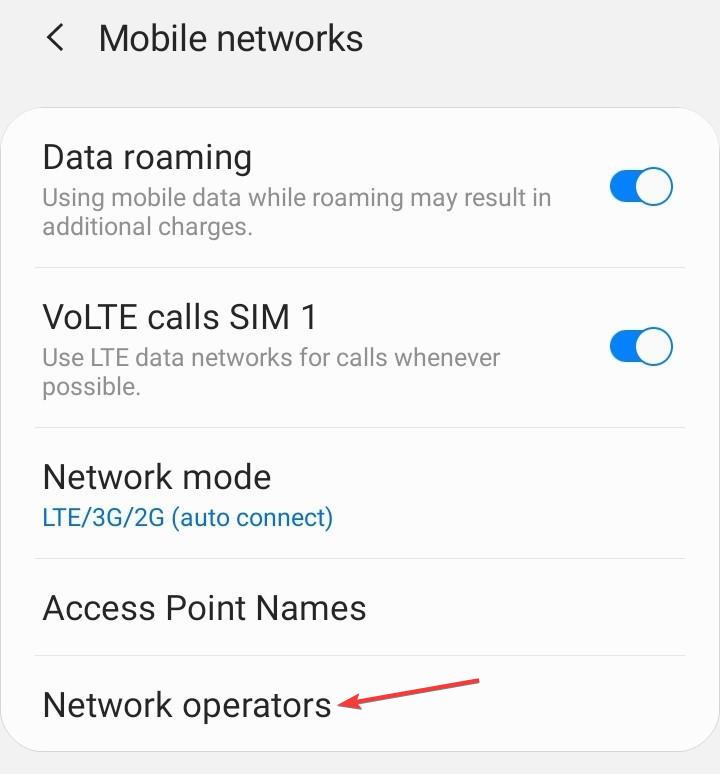The width and height of the screenshot is (720, 774).
Task: Go back from Mobile networks
Action: 55,39
